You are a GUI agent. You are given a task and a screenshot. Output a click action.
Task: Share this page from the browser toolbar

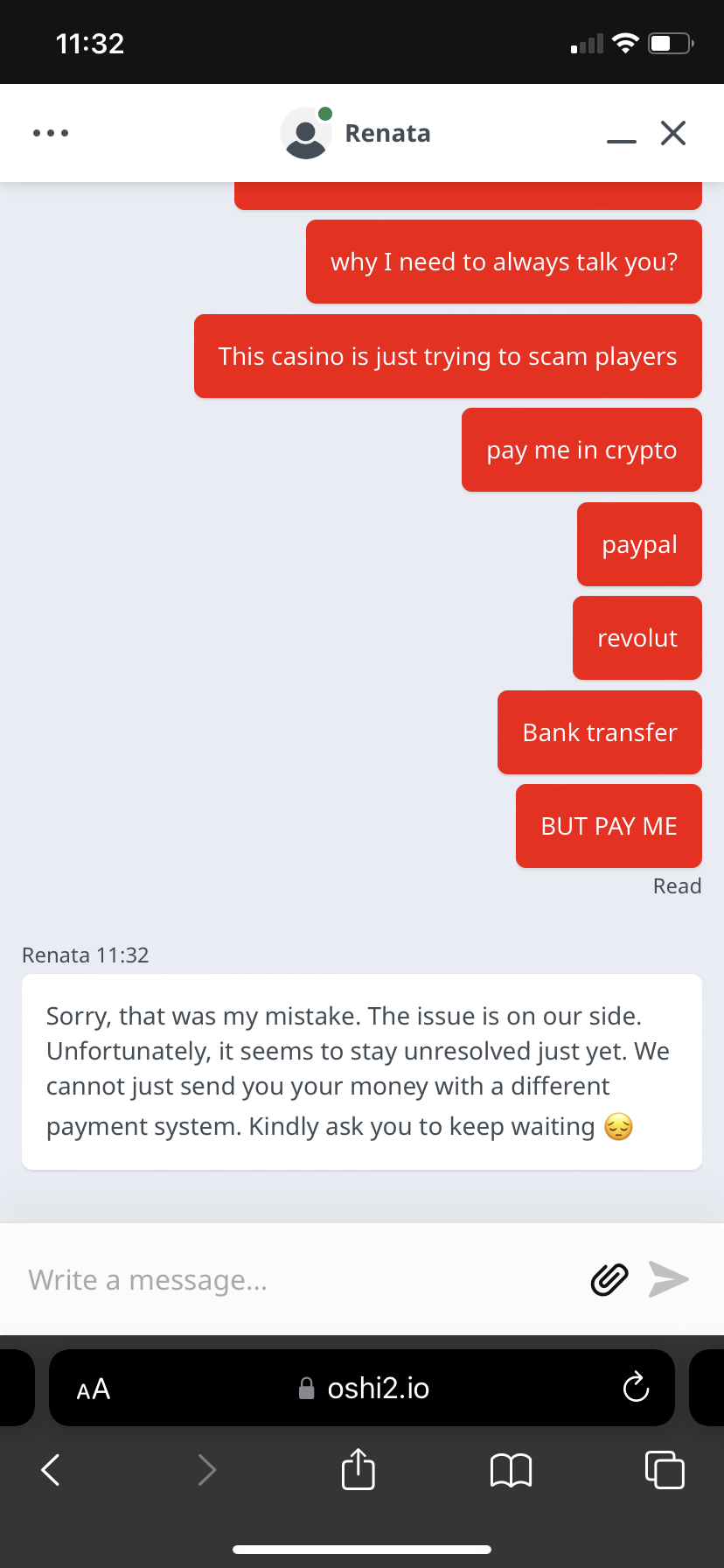pyautogui.click(x=359, y=1470)
